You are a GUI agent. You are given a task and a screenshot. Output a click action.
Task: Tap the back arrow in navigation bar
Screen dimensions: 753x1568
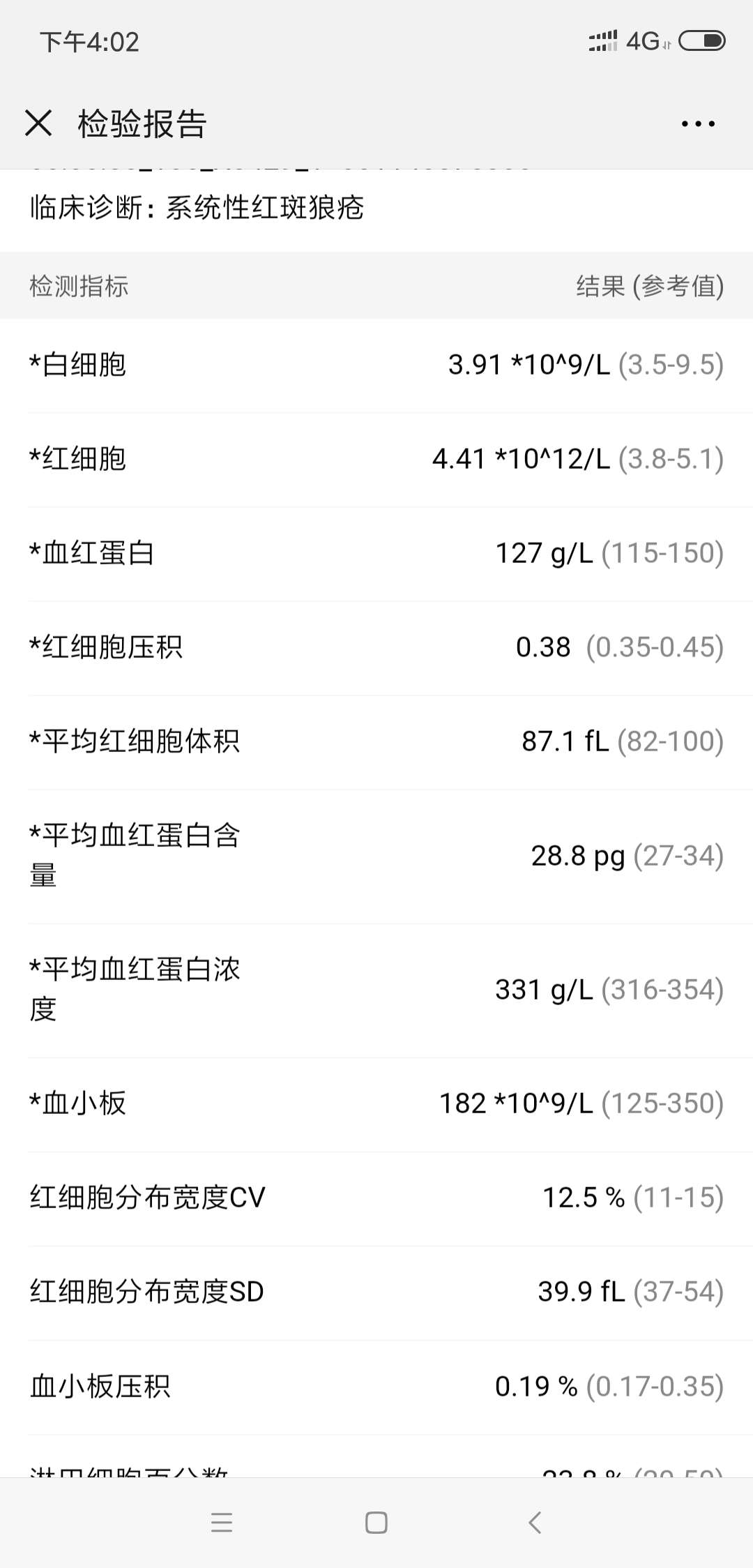point(534,1525)
